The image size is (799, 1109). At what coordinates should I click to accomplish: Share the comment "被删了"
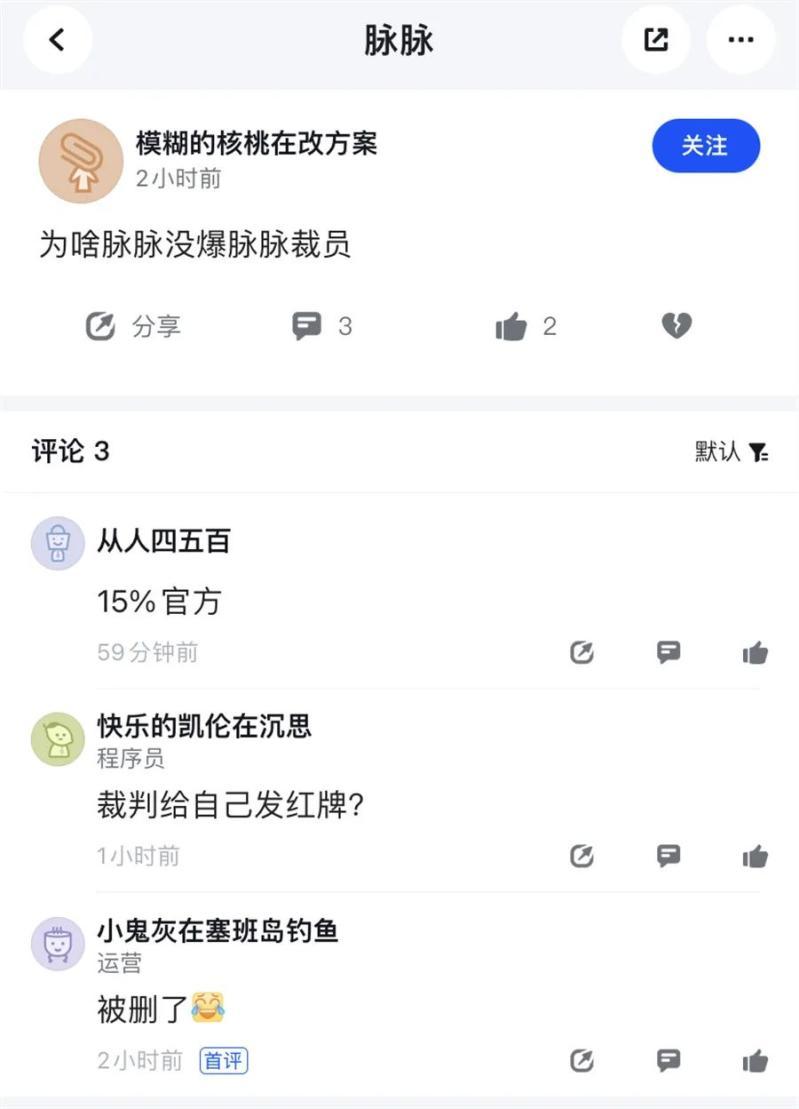tap(582, 1060)
